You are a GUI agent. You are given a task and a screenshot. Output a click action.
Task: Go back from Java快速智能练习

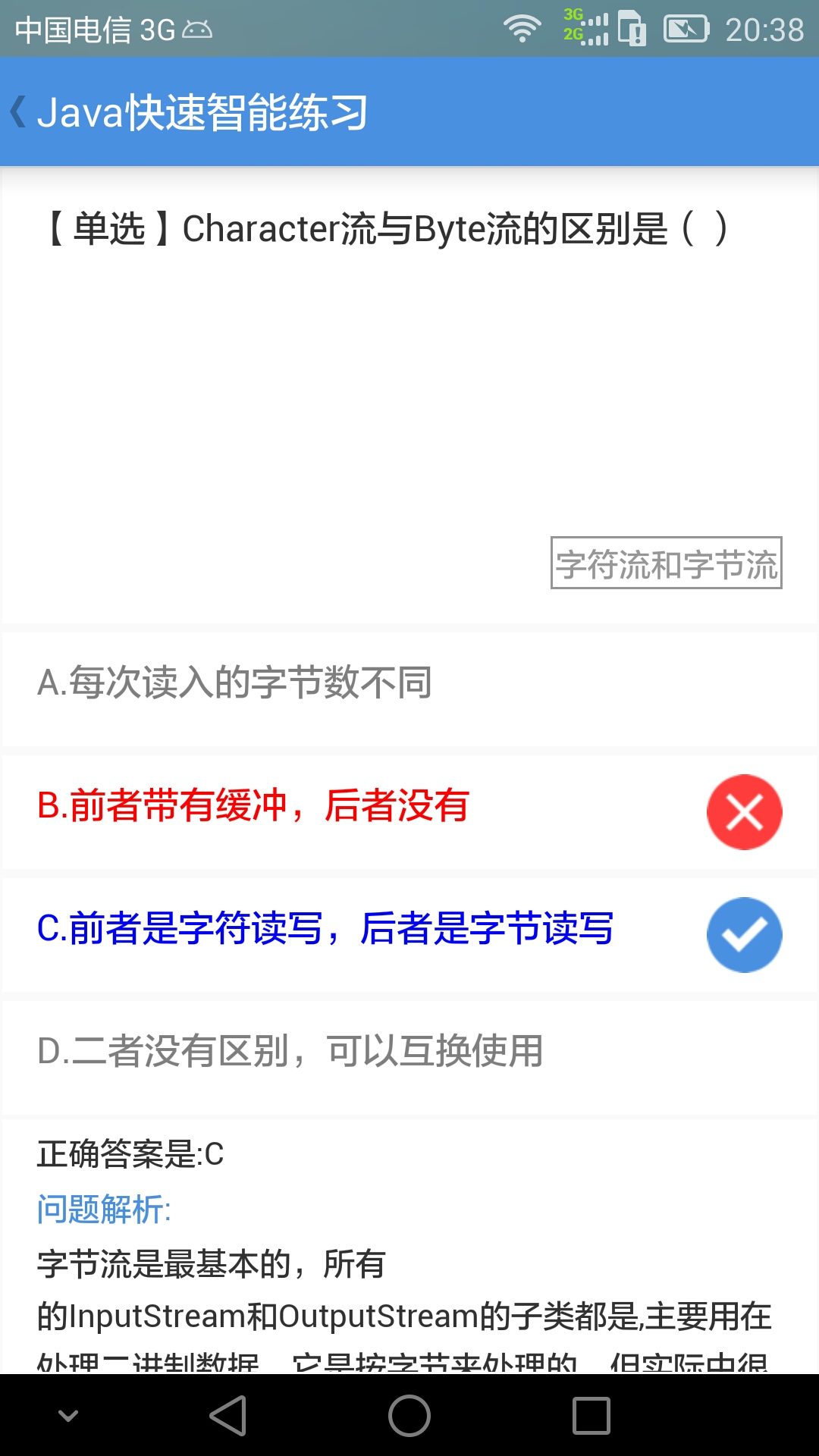(18, 112)
